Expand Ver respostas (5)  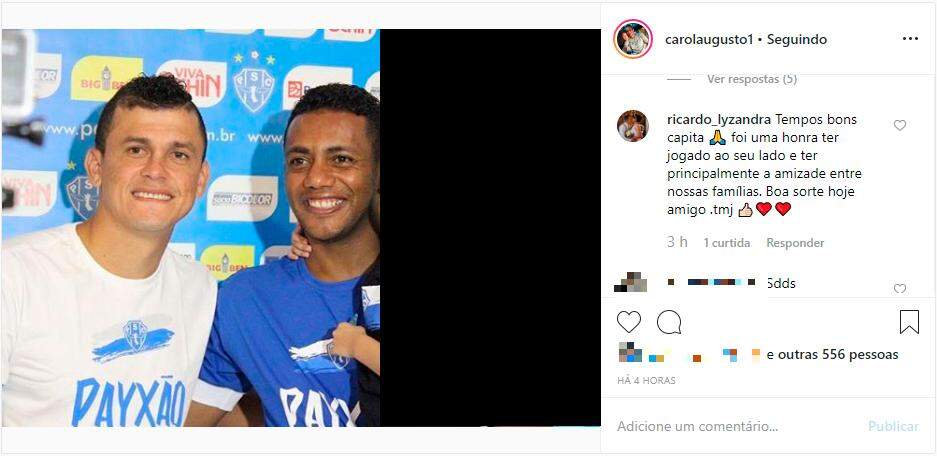point(751,78)
